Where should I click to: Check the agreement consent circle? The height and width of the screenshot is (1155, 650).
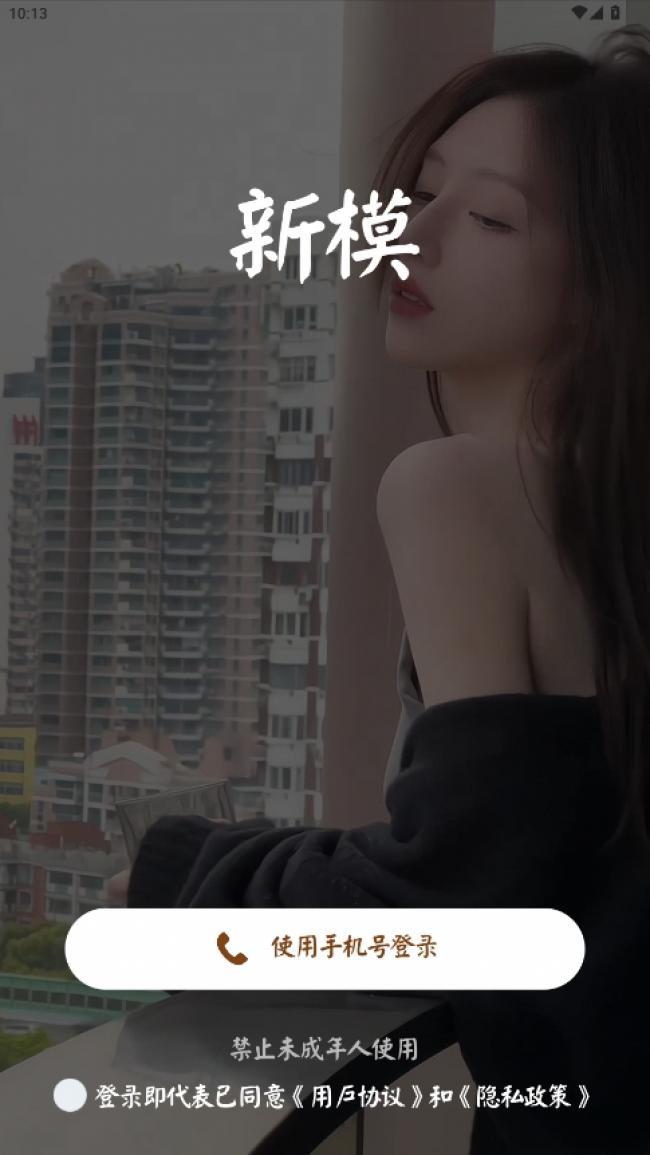click(70, 1096)
